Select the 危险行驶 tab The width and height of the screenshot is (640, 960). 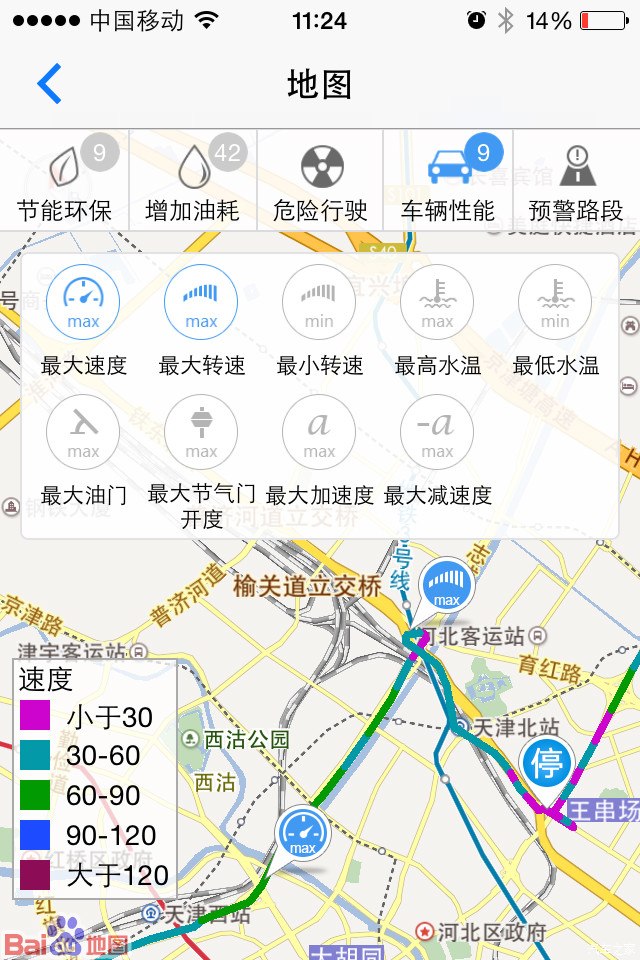(x=320, y=181)
